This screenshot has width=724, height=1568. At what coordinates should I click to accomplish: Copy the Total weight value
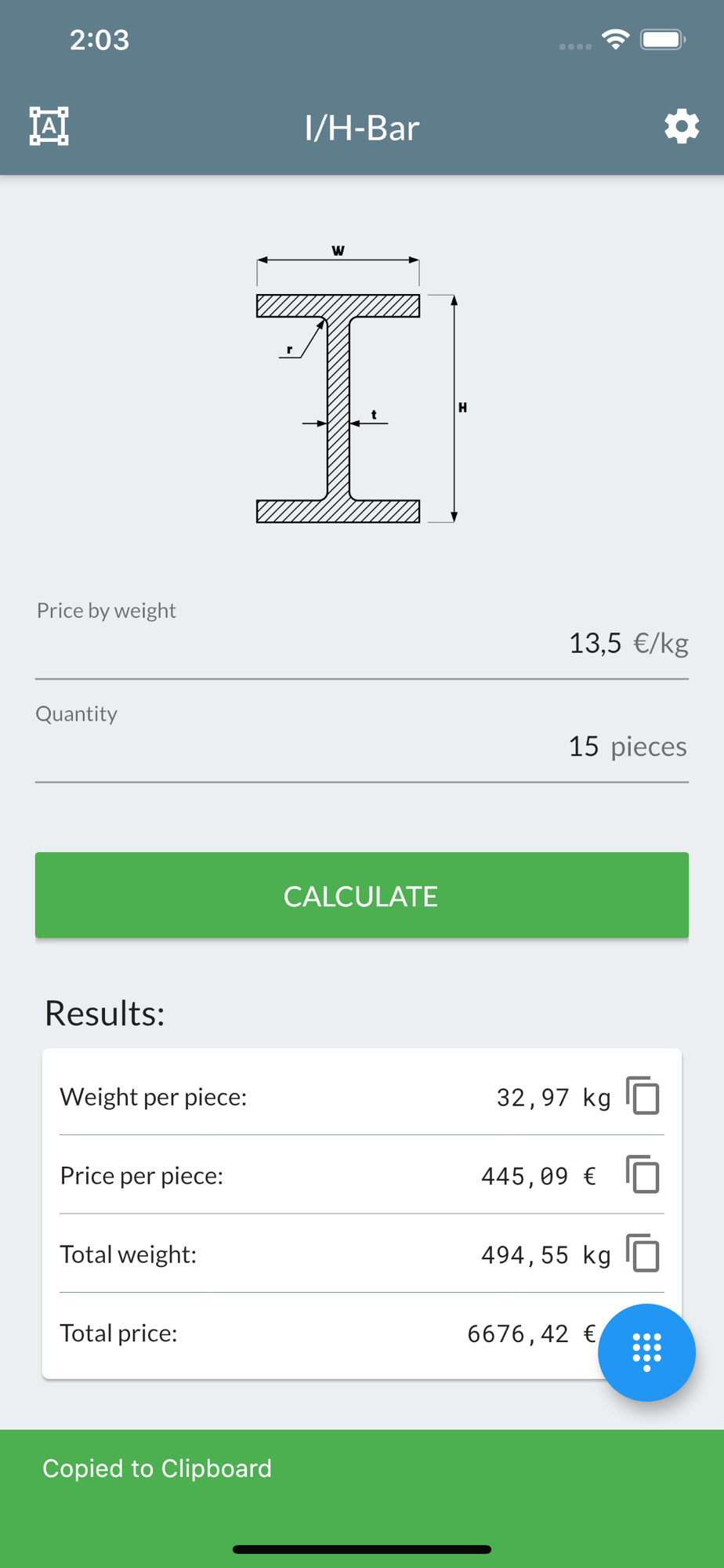(643, 1253)
